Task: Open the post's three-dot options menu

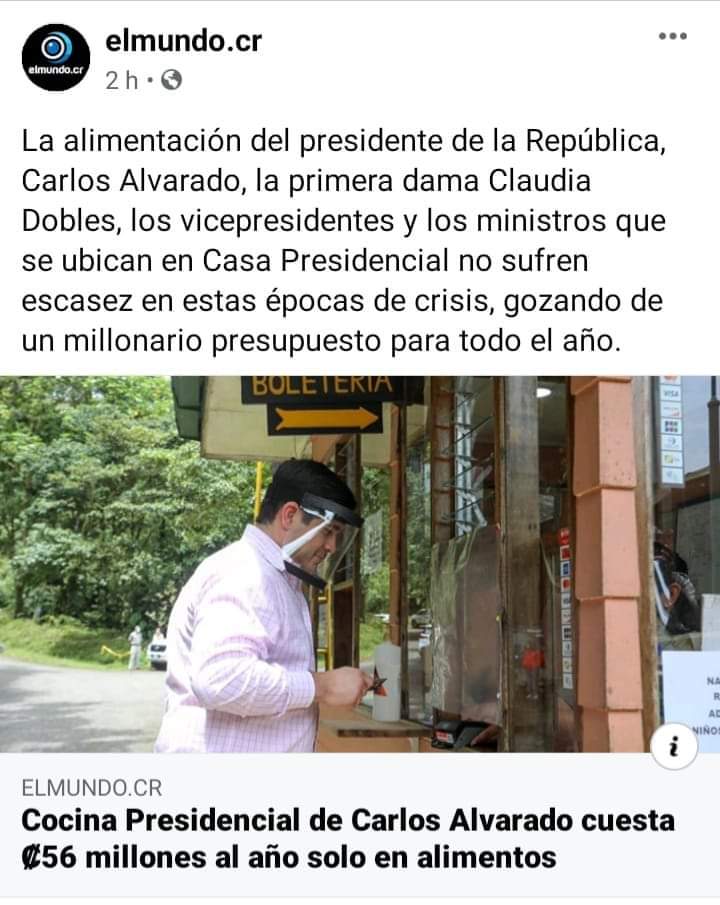Action: click(672, 37)
